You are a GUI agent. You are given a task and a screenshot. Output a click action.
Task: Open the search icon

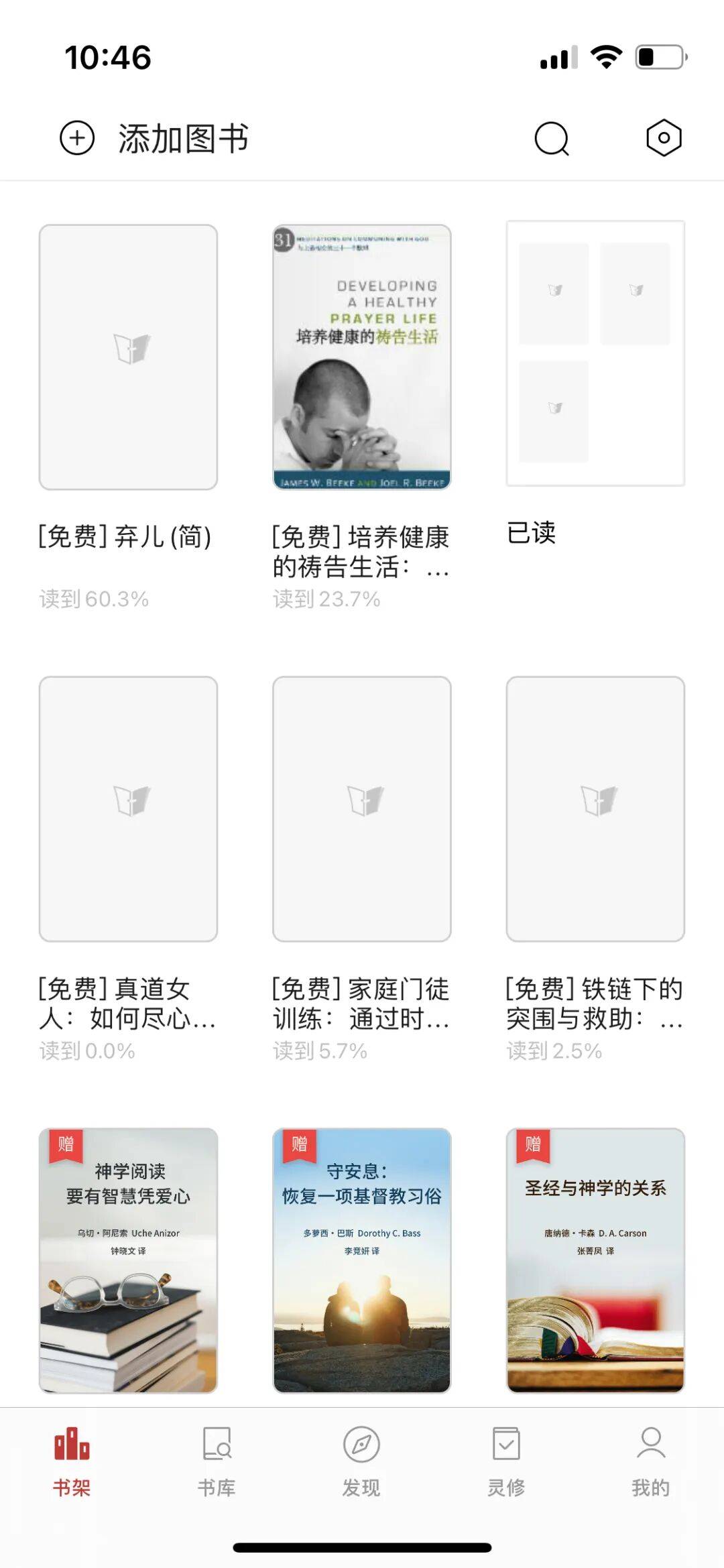(551, 139)
